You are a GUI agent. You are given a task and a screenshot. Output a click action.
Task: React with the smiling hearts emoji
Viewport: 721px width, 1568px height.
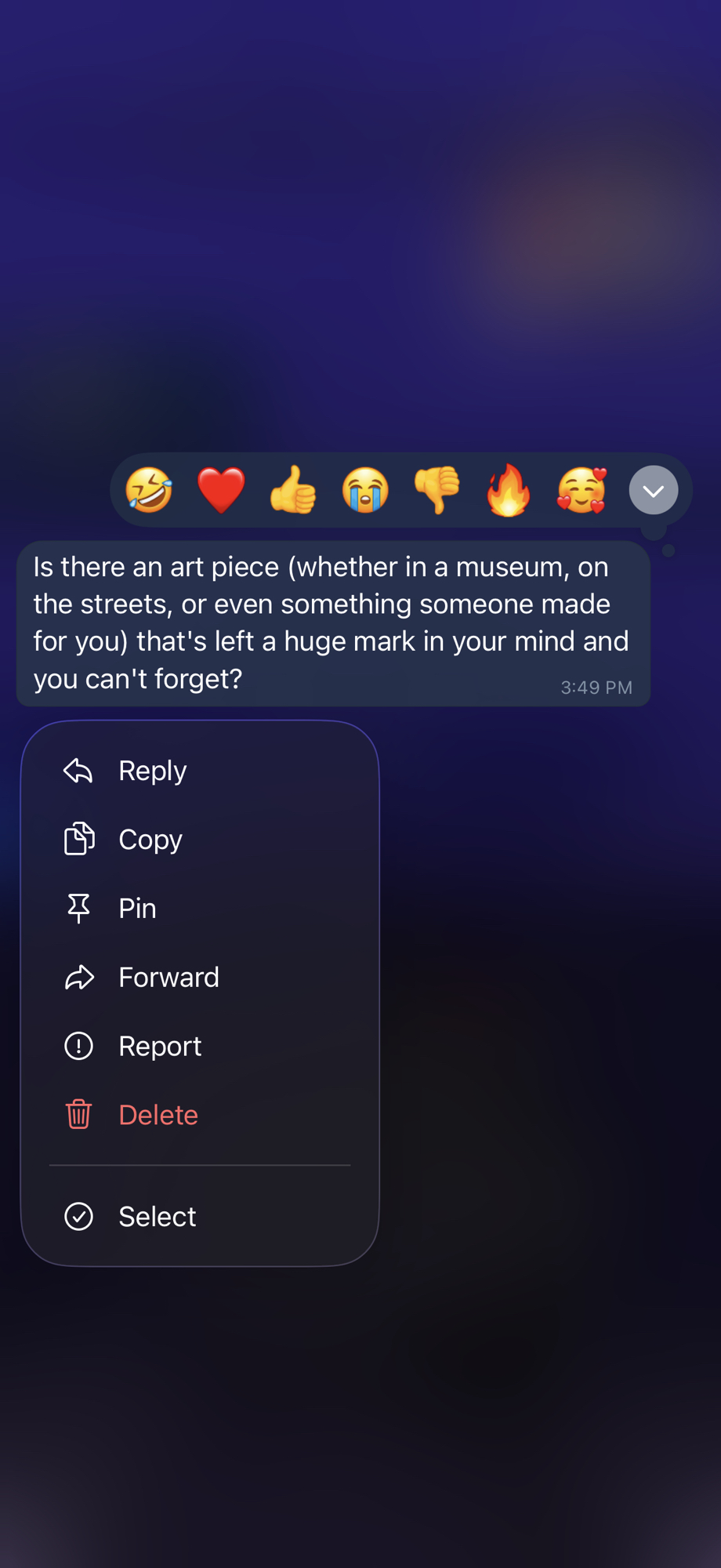[581, 491]
